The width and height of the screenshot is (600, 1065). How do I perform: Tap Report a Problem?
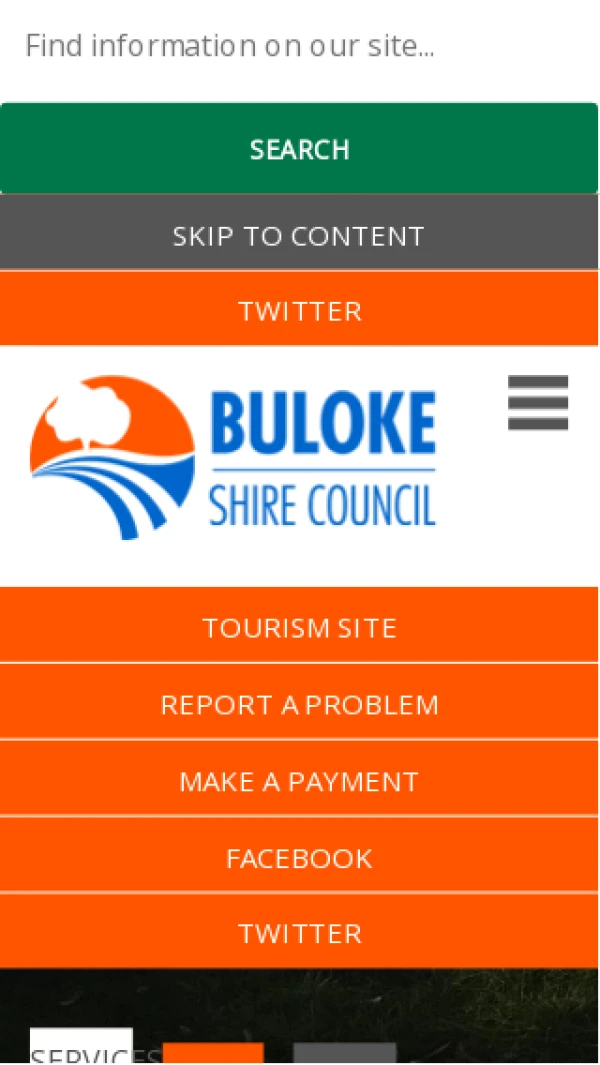tap(299, 705)
